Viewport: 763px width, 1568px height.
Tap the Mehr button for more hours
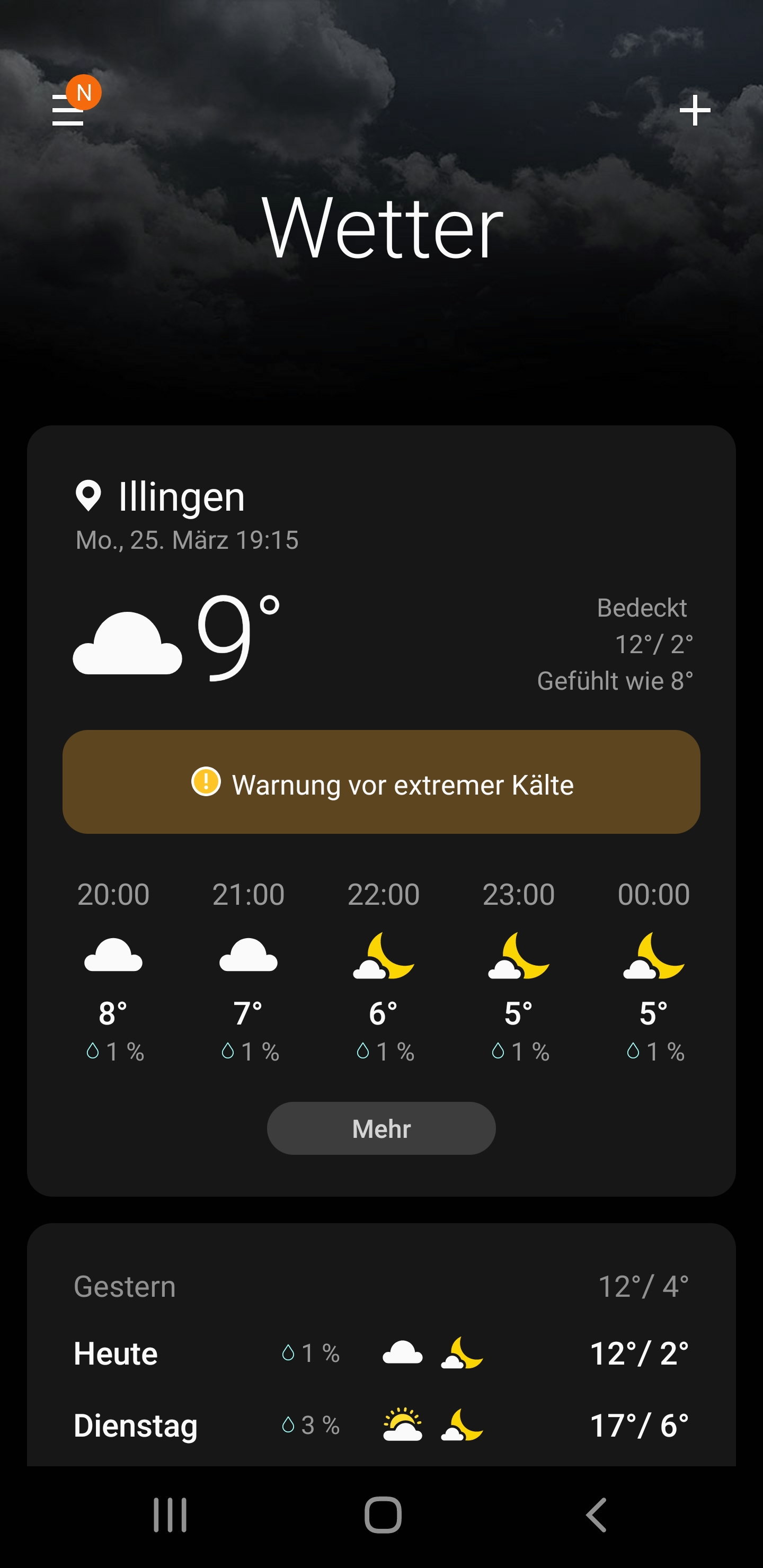point(381,1128)
